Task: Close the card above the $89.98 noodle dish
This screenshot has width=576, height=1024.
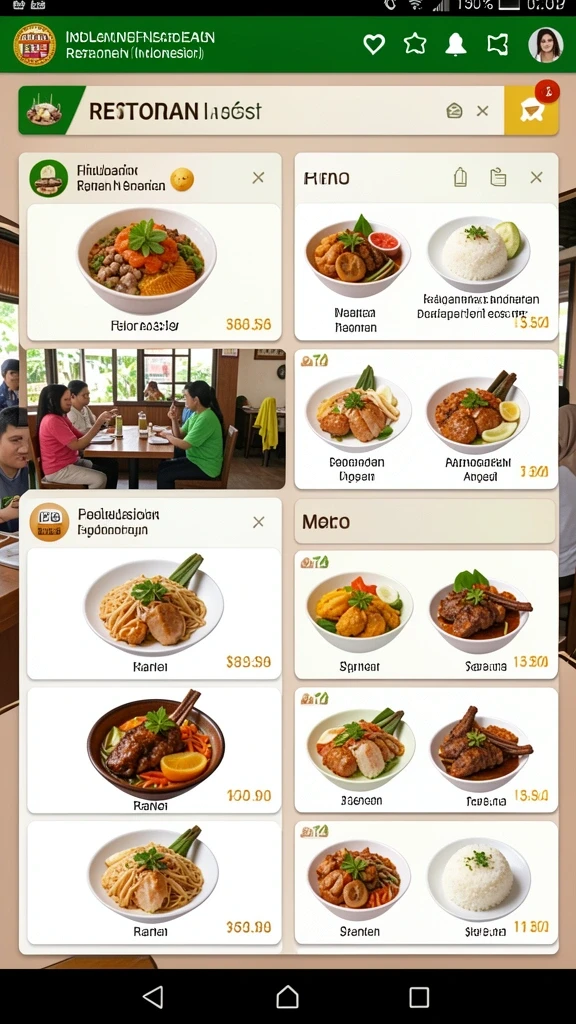Action: click(x=259, y=522)
